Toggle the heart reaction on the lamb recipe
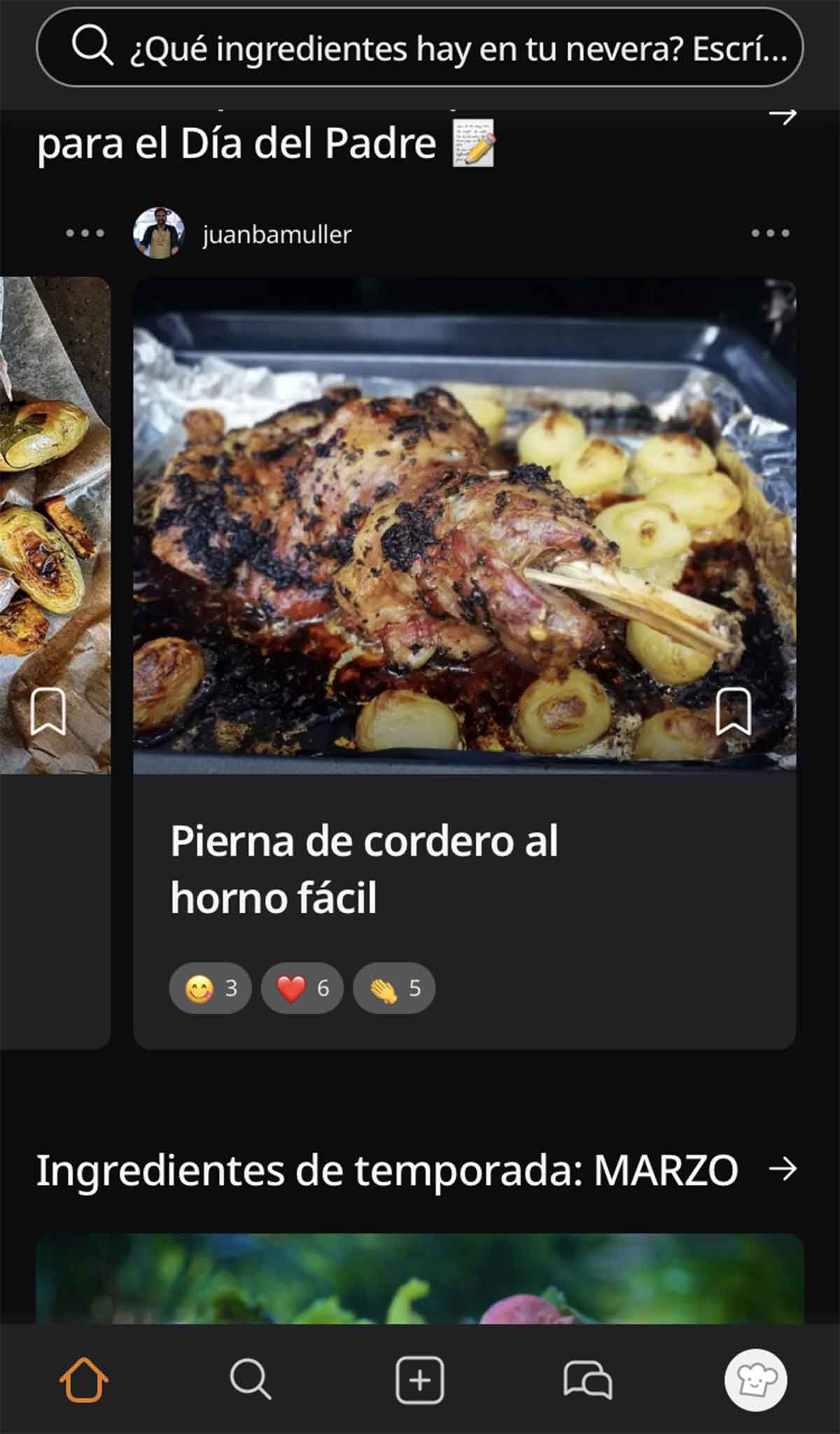The image size is (840, 1434). 302,988
